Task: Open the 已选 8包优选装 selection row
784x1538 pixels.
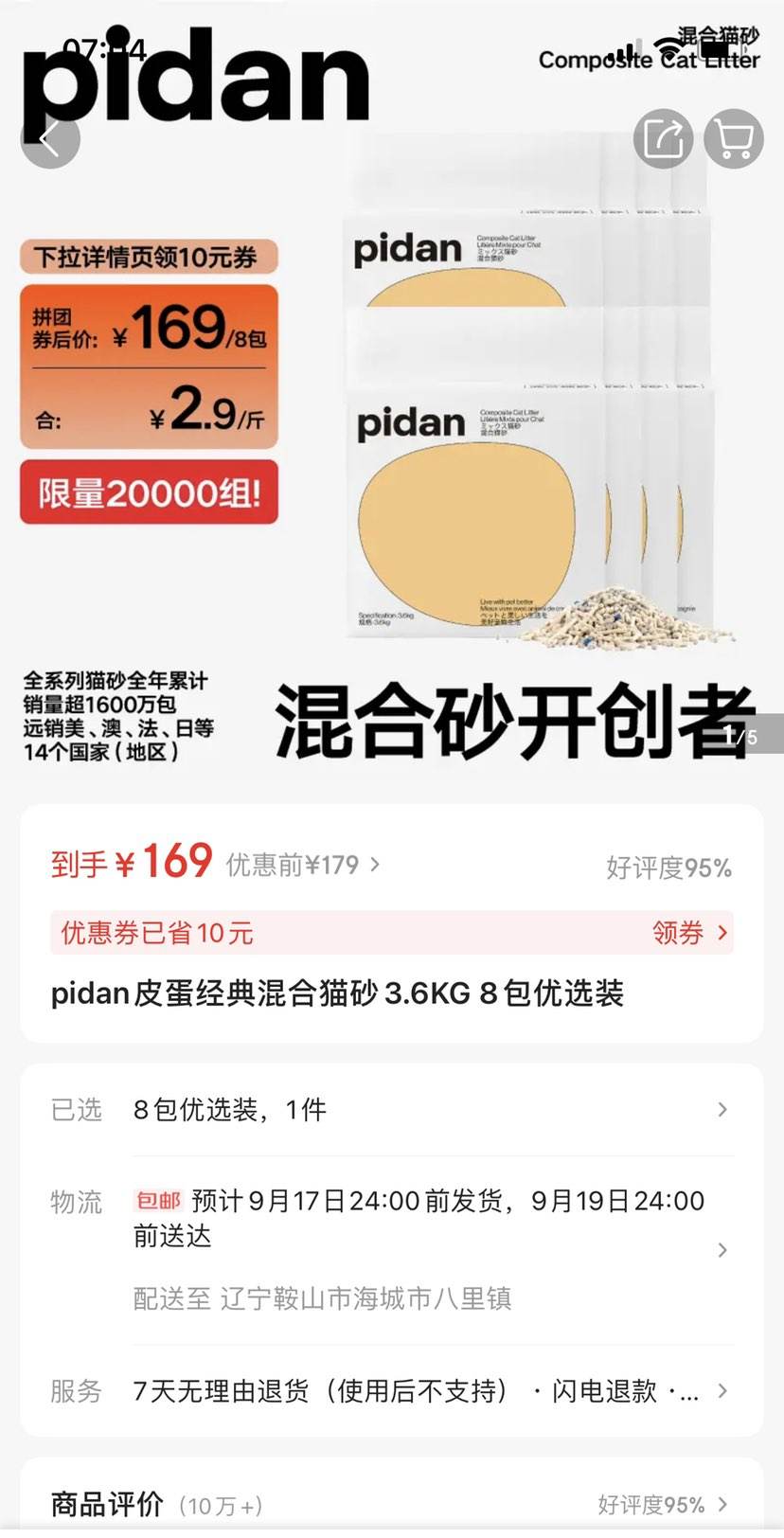Action: click(392, 1109)
